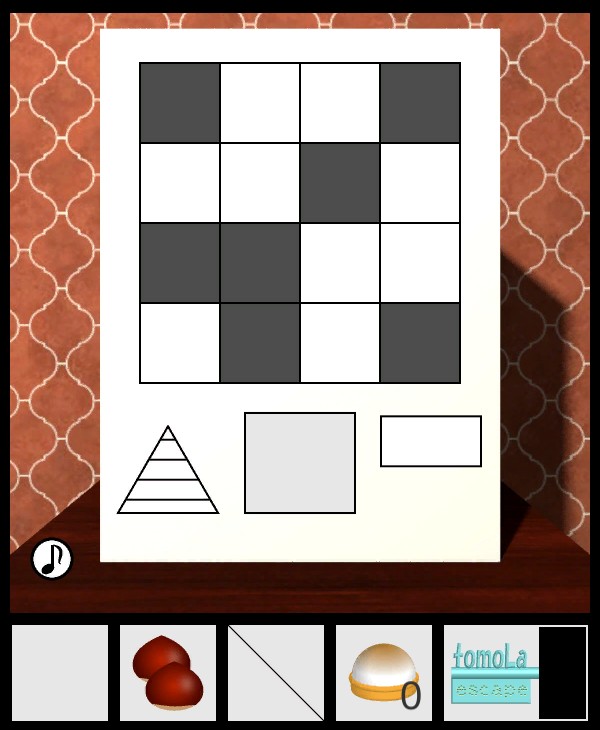Select the inventory slot with diagonal line
This screenshot has height=730, width=600.
[x=276, y=673]
